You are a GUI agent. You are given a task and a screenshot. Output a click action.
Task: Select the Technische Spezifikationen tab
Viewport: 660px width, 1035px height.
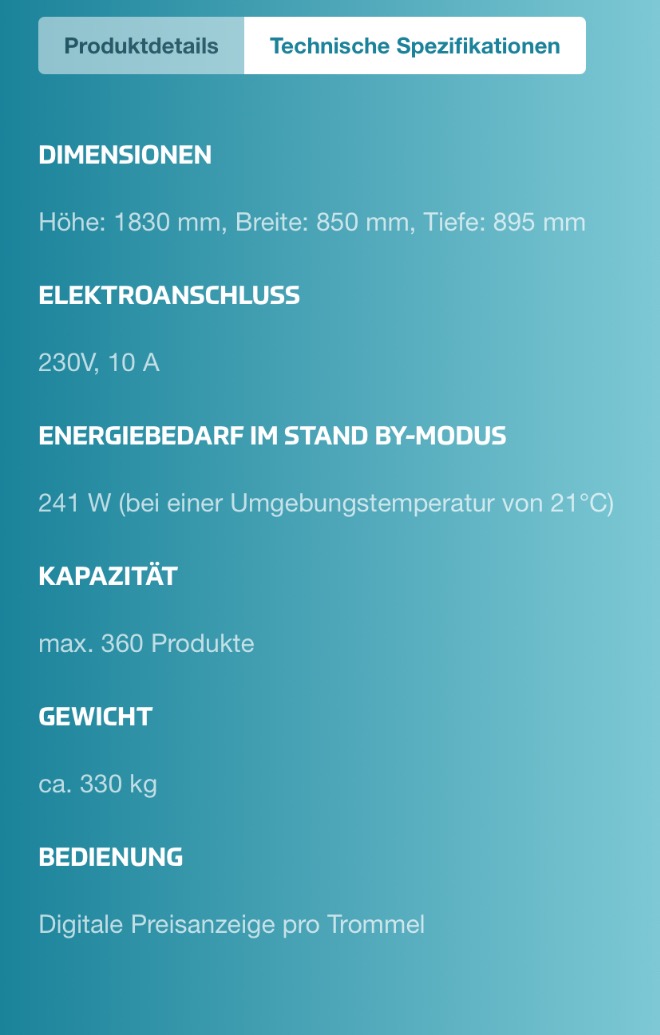click(414, 46)
